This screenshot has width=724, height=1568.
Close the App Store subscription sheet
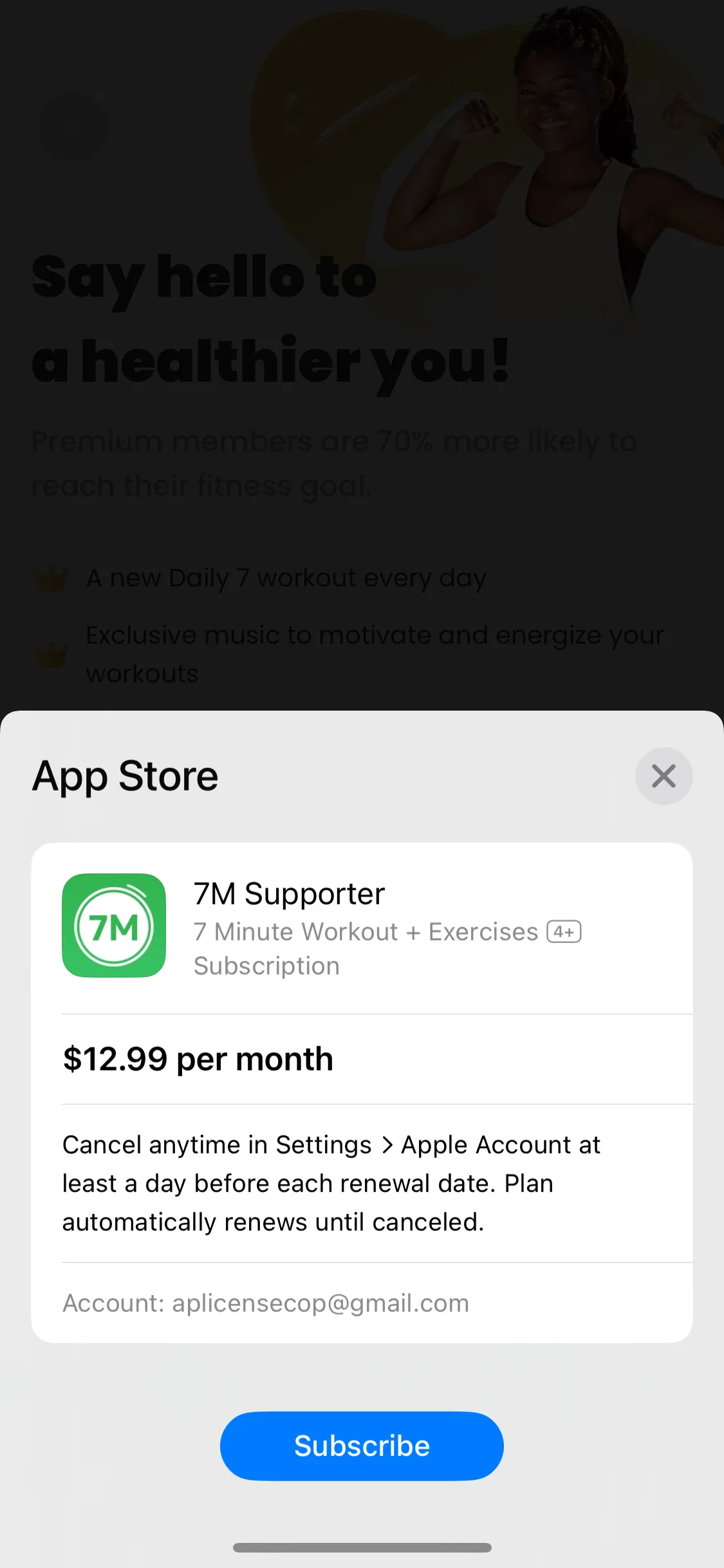[x=664, y=776]
